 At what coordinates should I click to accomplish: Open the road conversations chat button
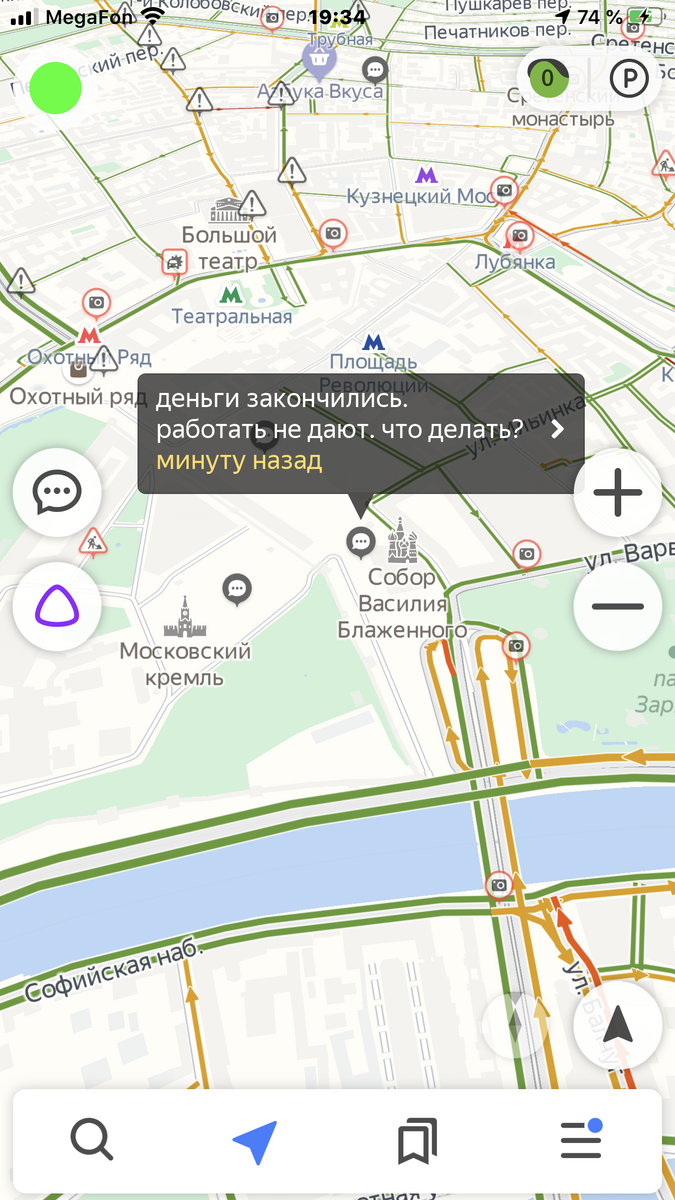tap(57, 492)
